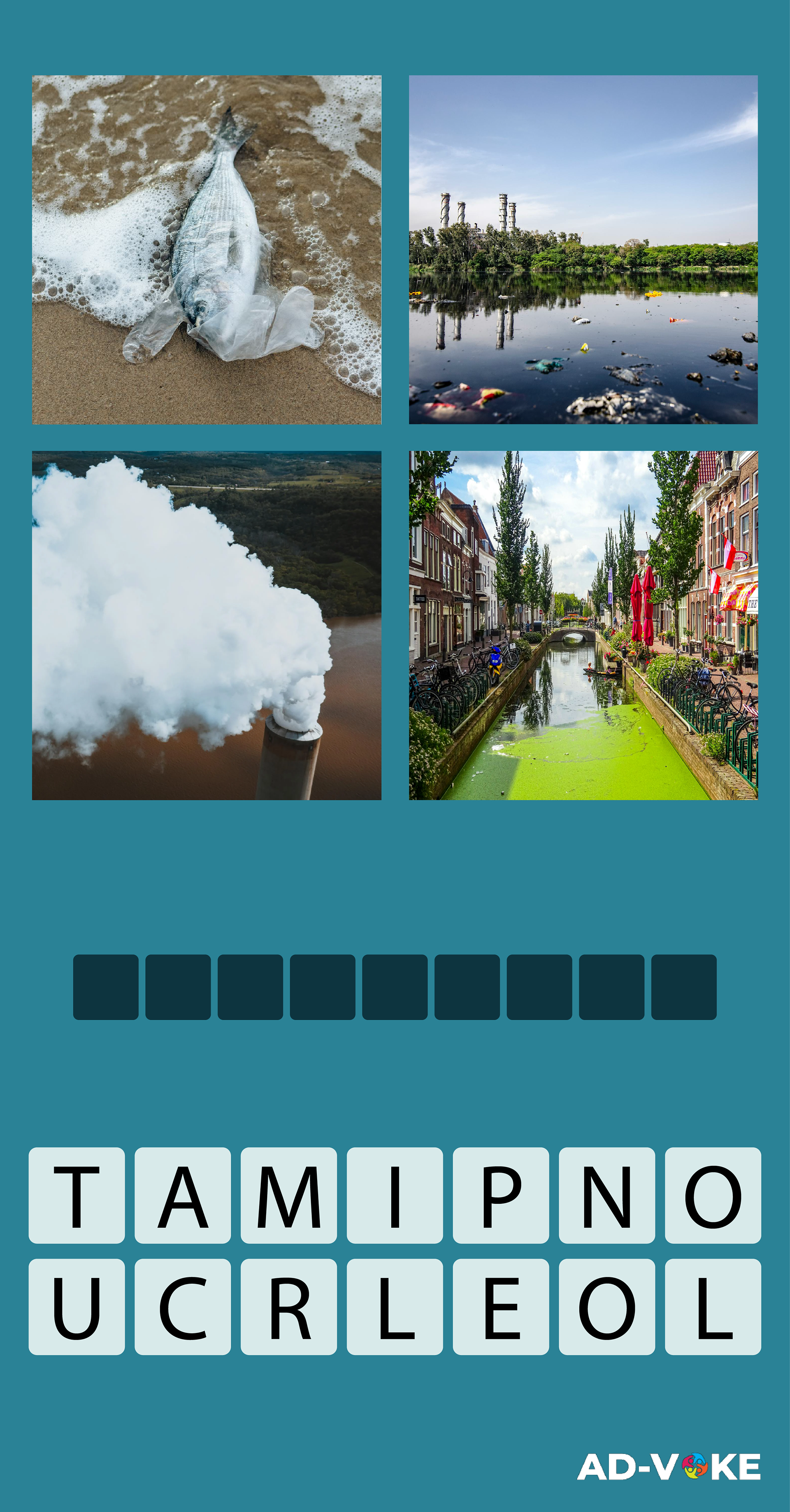
Task: Tap the letter M tile
Action: click(289, 1195)
